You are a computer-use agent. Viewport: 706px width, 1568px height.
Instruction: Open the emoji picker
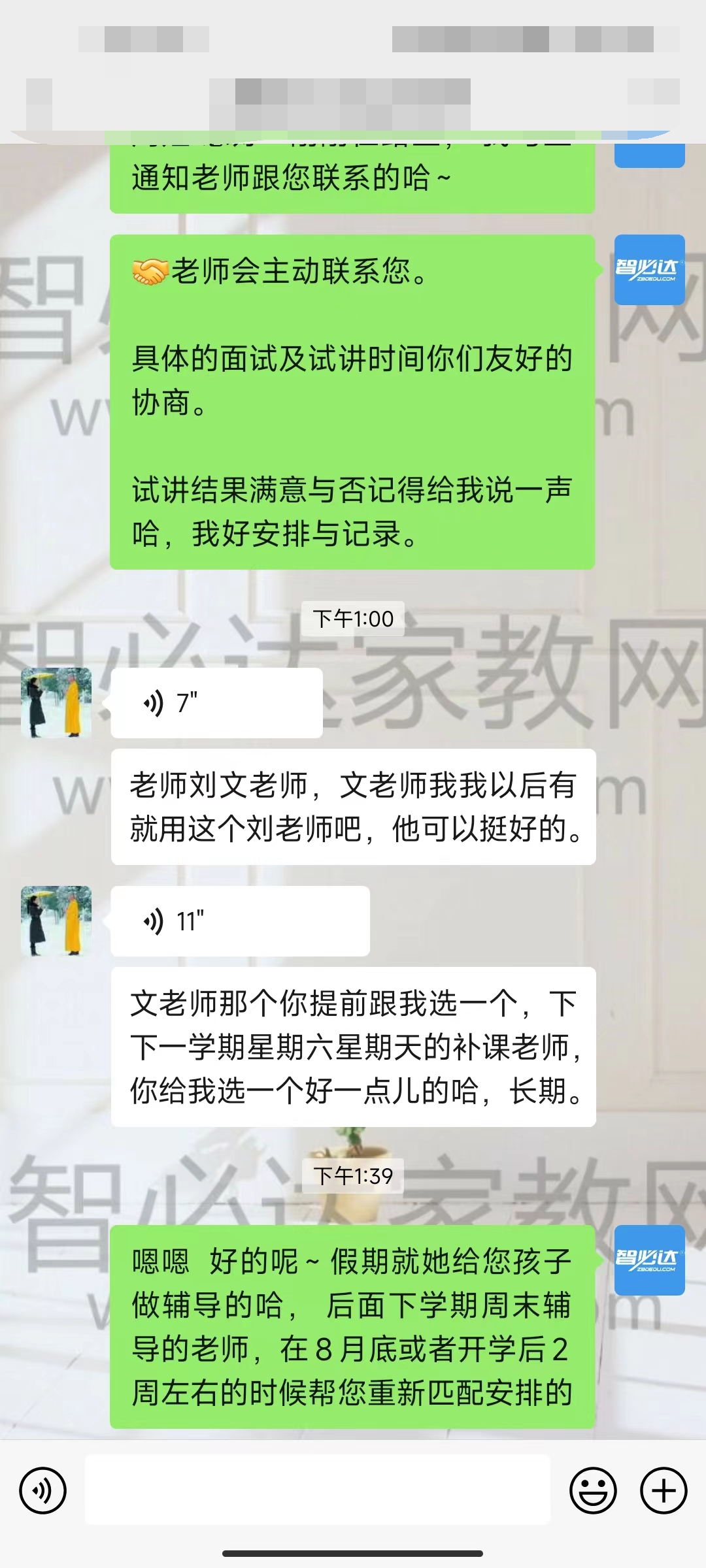tap(593, 1491)
